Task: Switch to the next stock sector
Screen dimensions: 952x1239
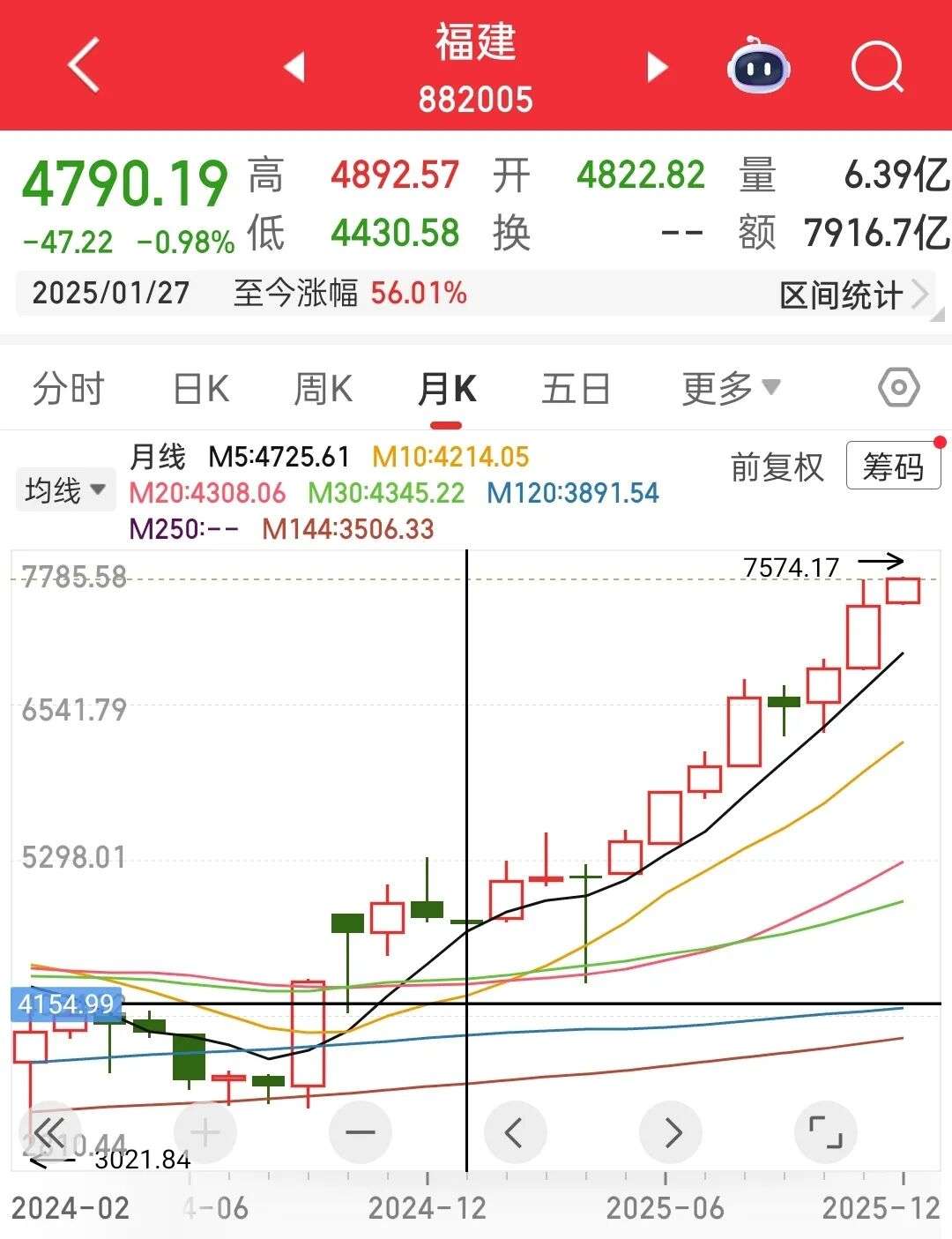Action: 657,67
